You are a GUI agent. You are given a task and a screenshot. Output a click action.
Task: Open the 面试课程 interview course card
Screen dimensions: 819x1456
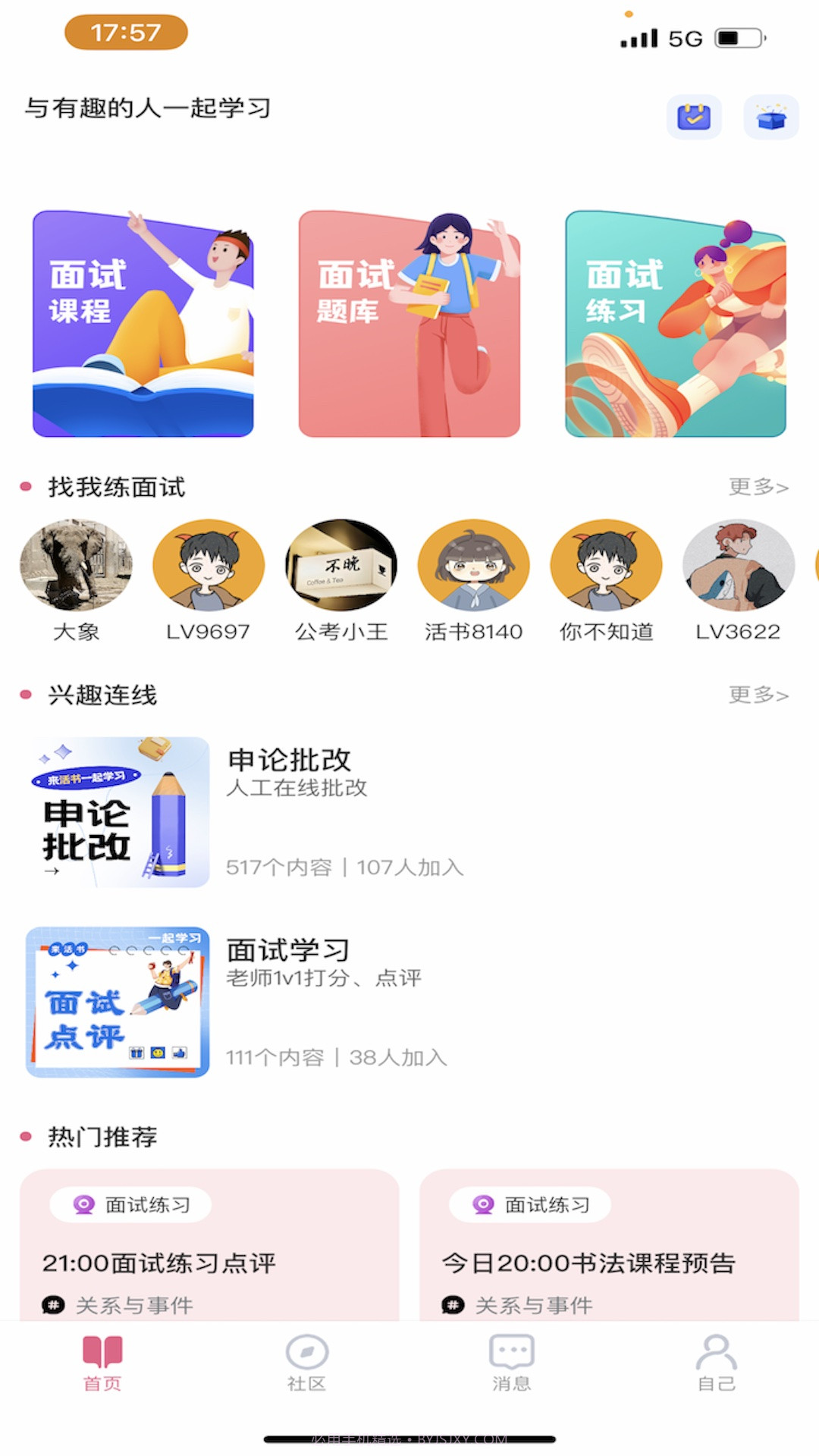point(143,325)
